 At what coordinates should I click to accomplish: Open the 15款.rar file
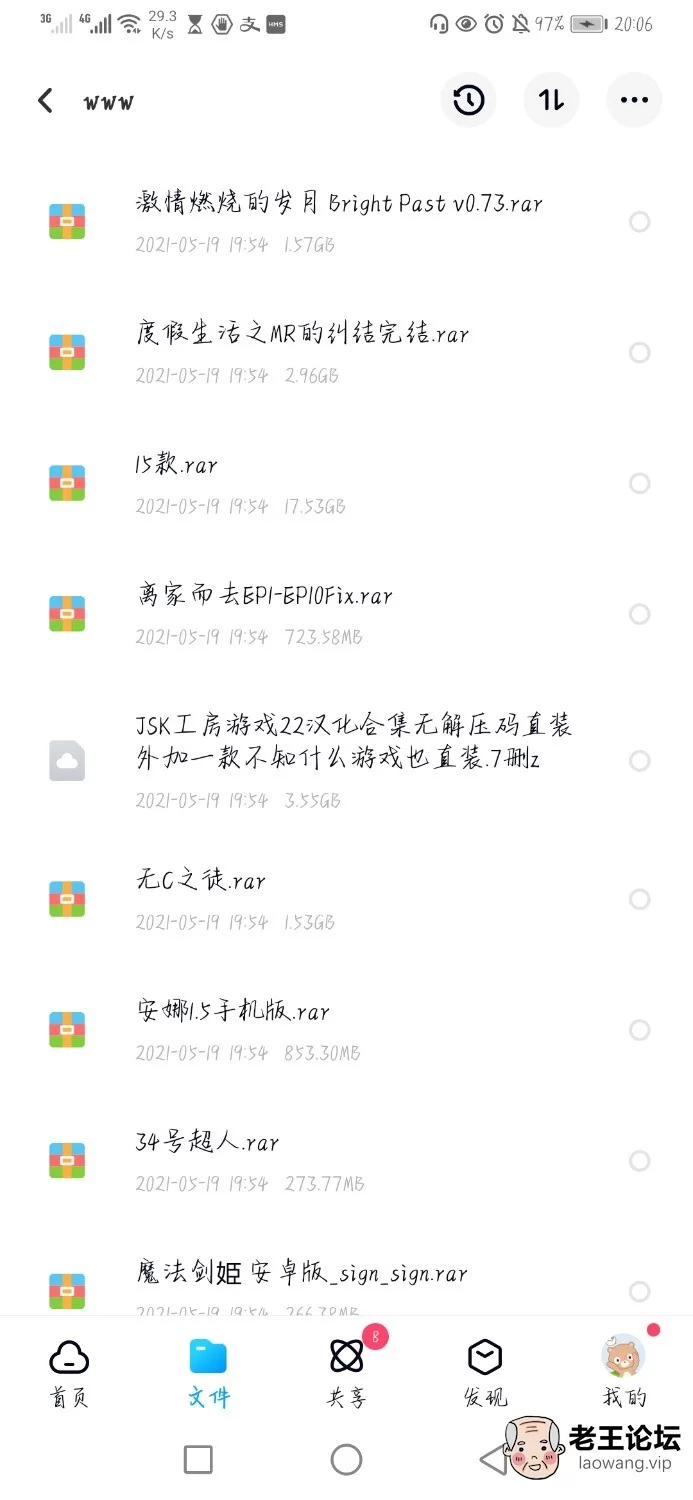[x=340, y=484]
